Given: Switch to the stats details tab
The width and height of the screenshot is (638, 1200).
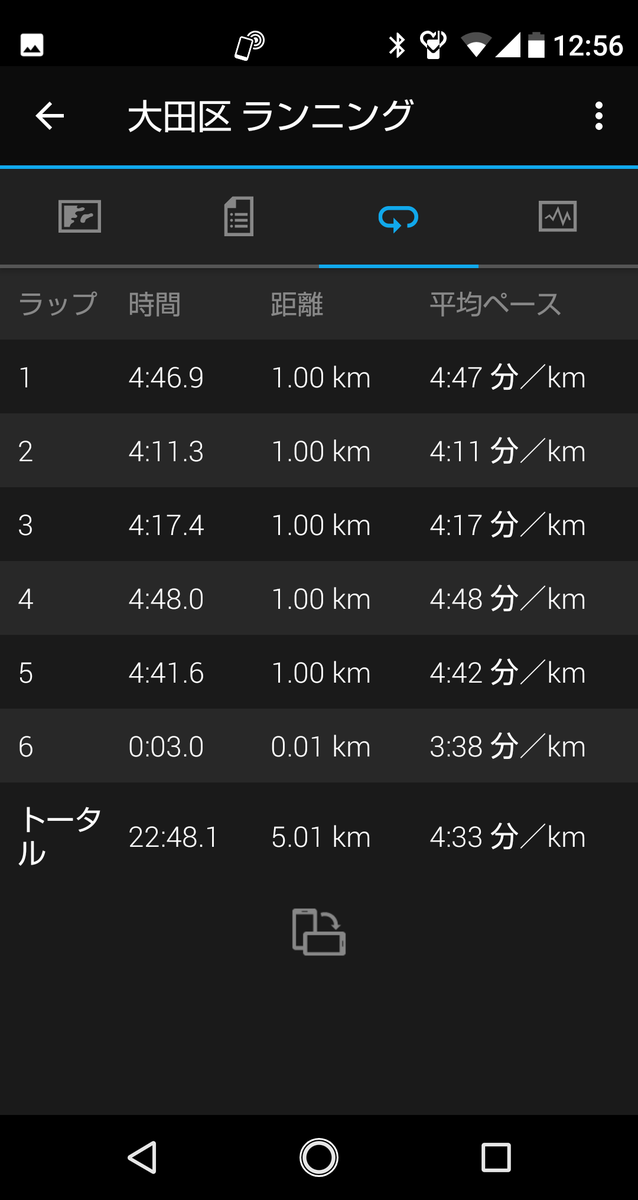Looking at the screenshot, I should (239, 217).
